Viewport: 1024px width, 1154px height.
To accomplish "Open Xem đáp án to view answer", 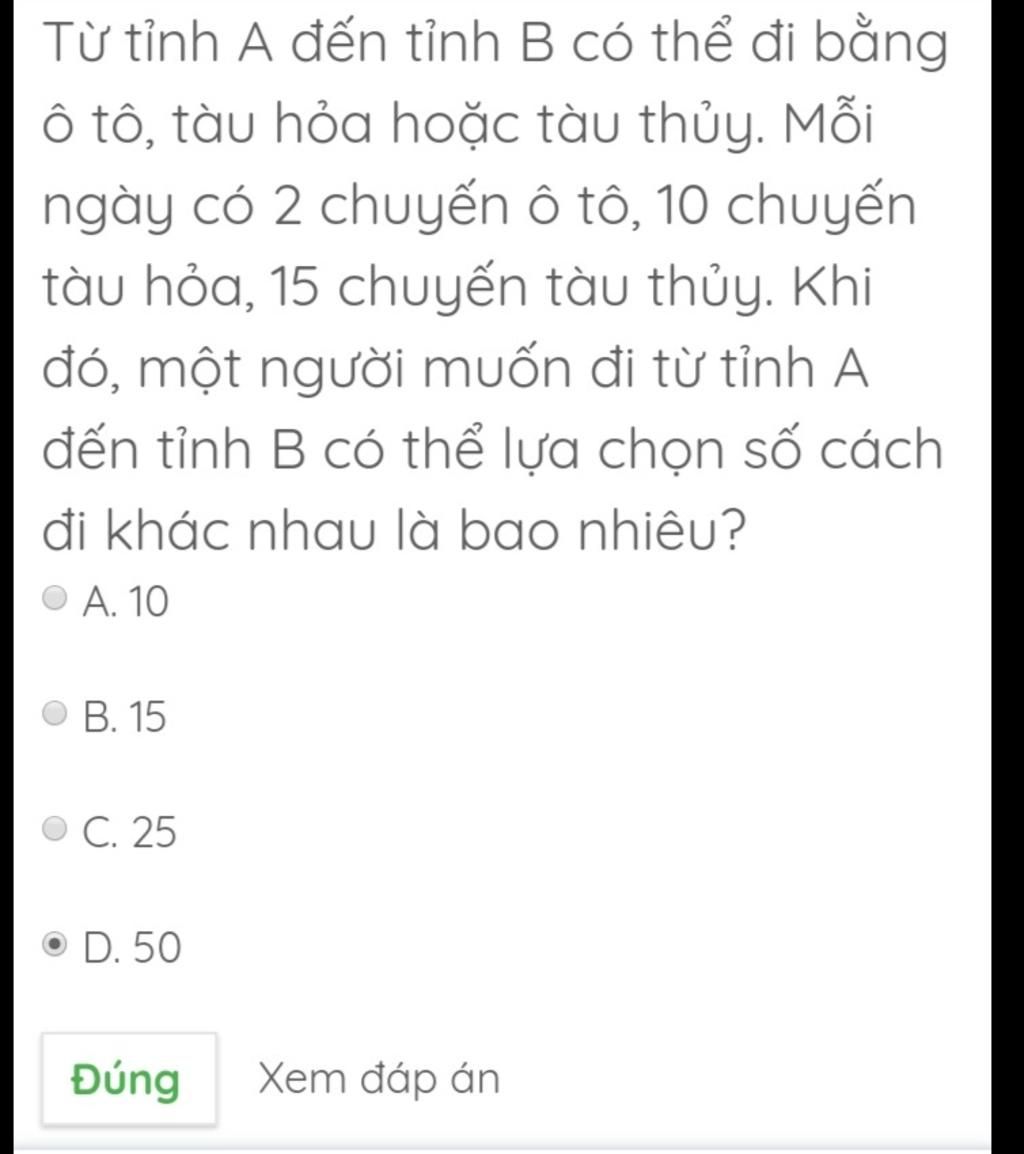I will click(378, 1080).
